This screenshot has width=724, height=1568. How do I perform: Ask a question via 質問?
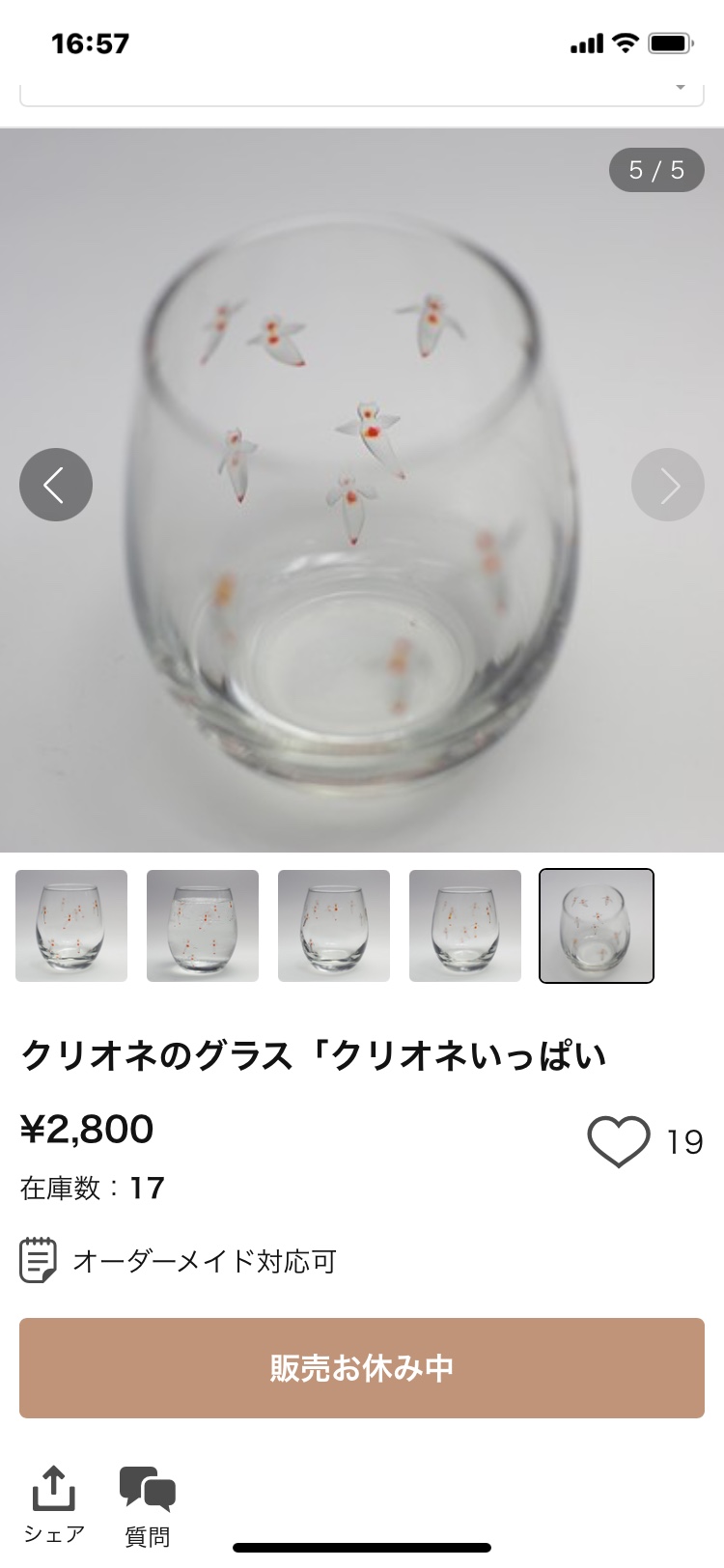147,1505
